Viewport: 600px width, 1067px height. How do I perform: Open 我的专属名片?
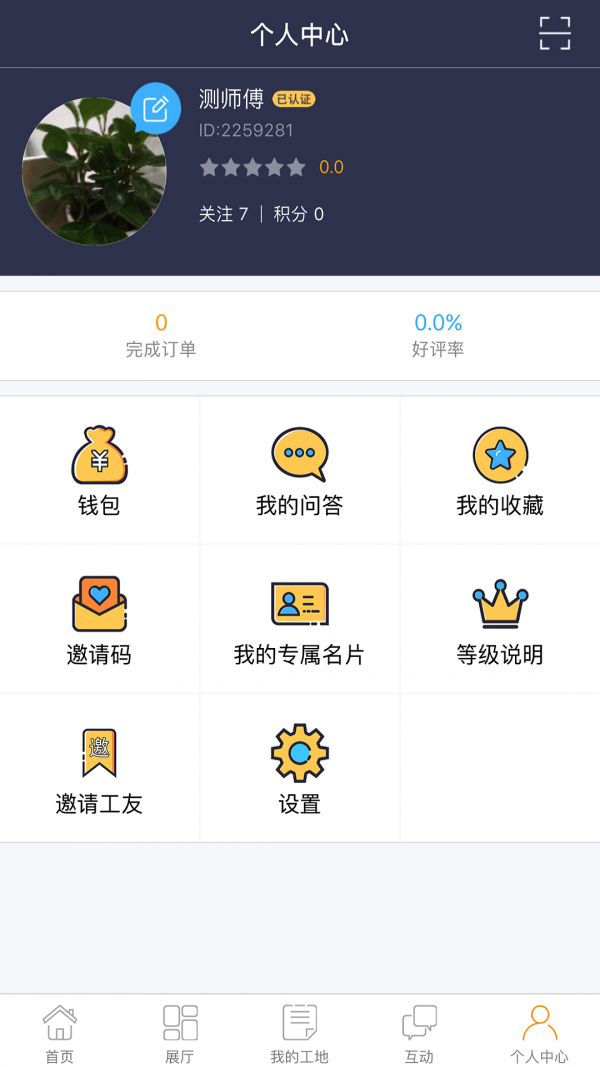point(299,620)
